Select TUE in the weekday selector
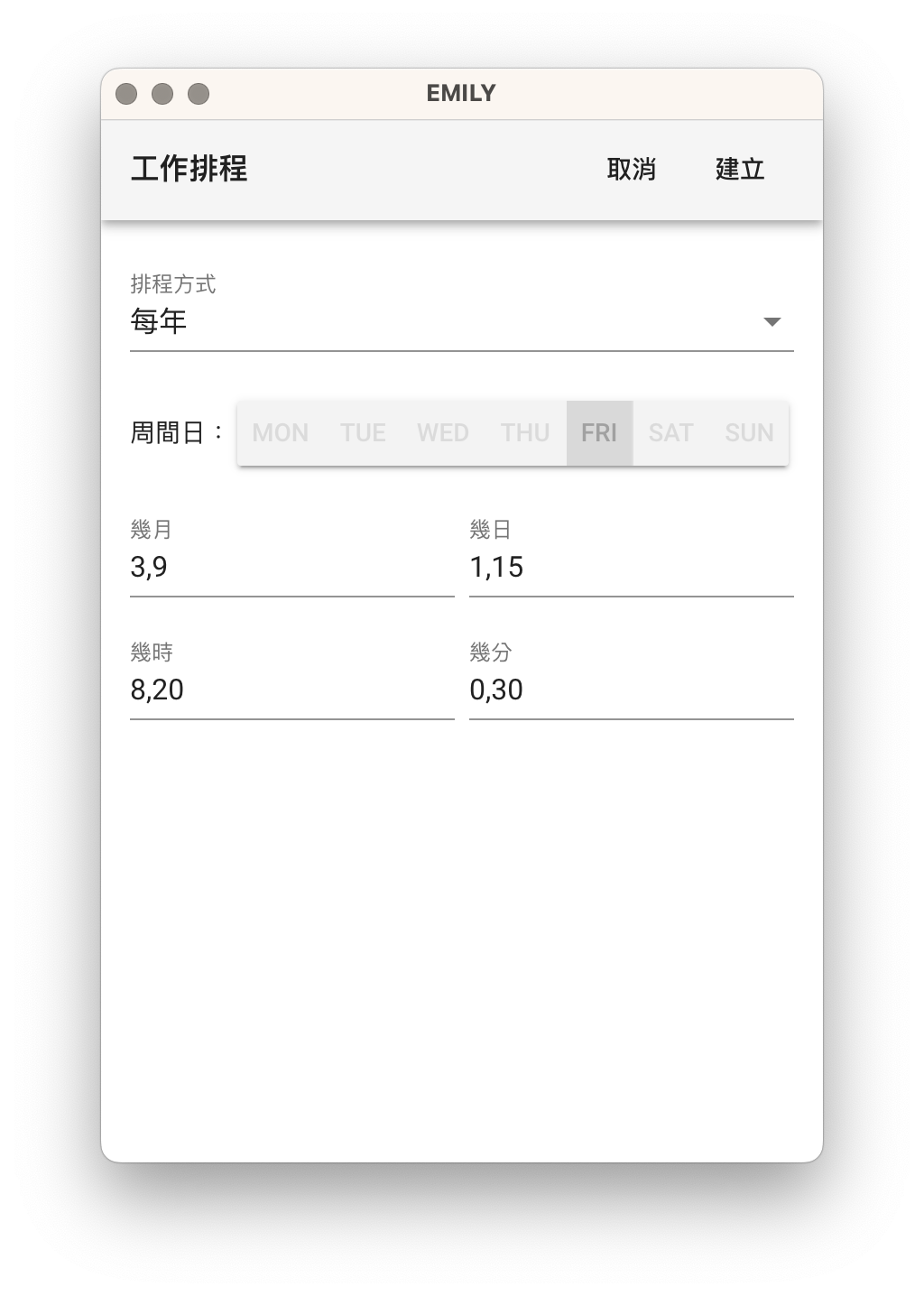Image resolution: width=924 pixels, height=1296 pixels. 363,433
